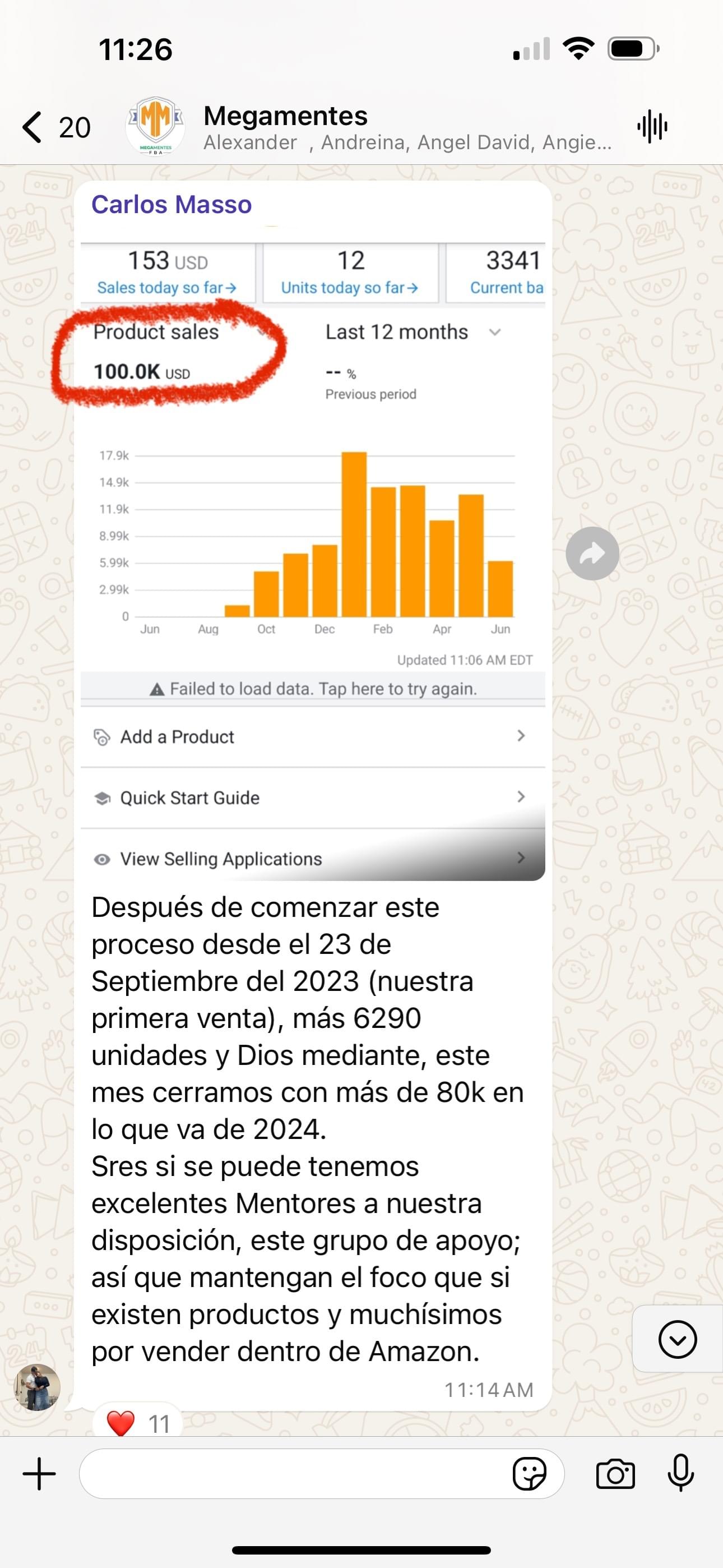Open the camera to take a photo
Image resolution: width=723 pixels, height=1568 pixels.
pos(615,1474)
